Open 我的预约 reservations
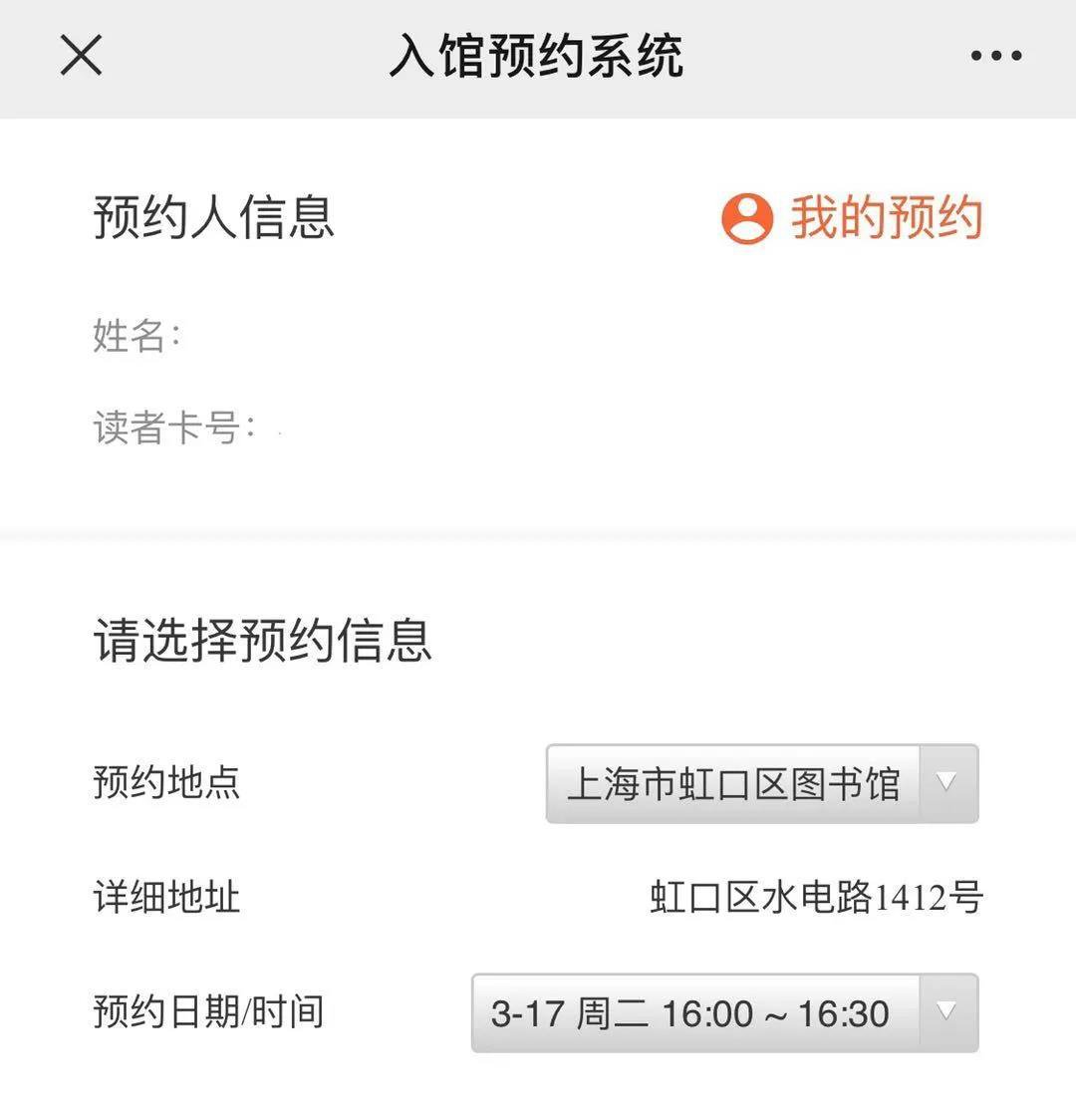The width and height of the screenshot is (1076, 1120). (x=853, y=218)
